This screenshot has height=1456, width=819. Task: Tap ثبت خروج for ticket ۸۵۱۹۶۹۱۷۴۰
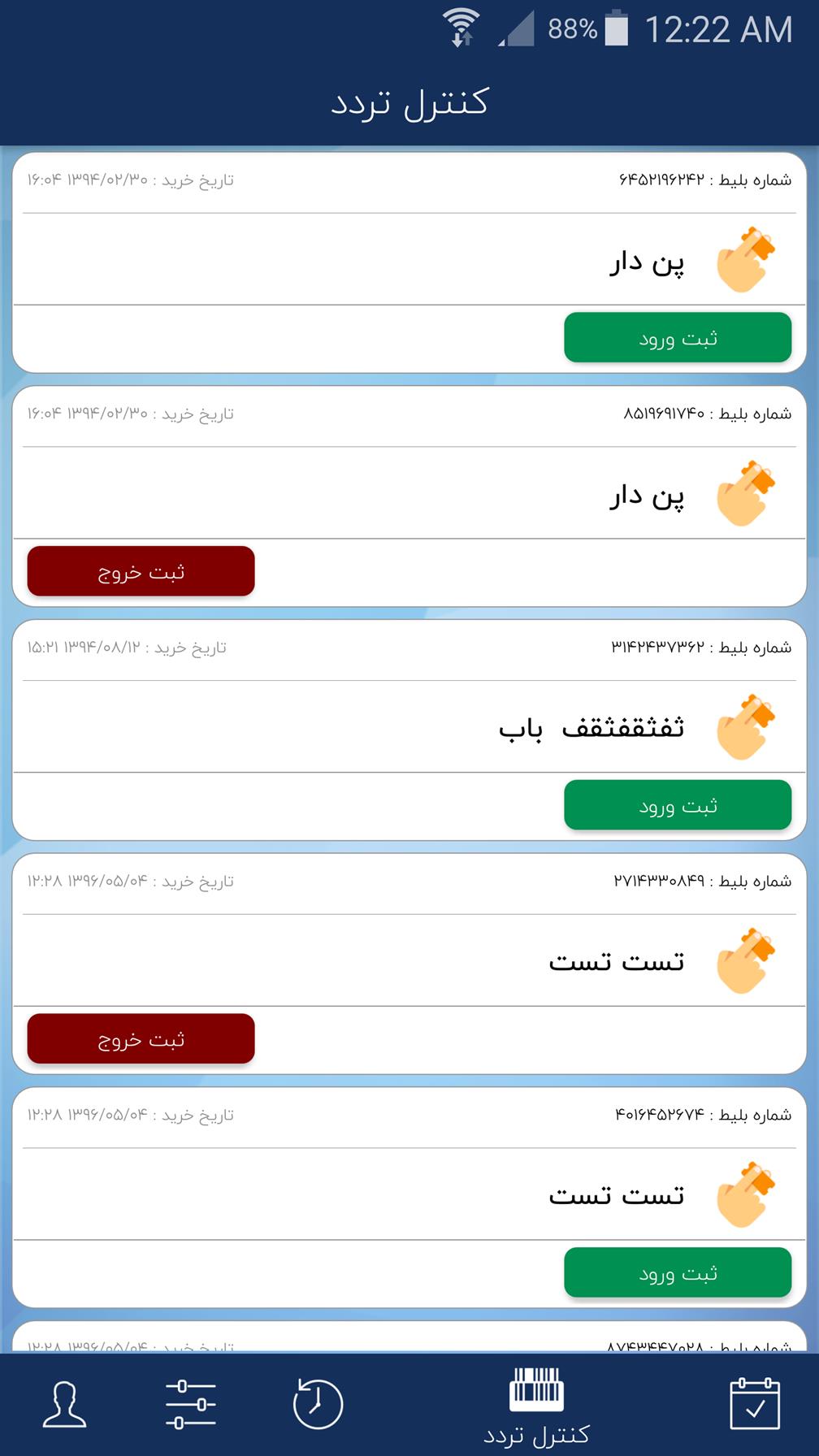point(141,571)
